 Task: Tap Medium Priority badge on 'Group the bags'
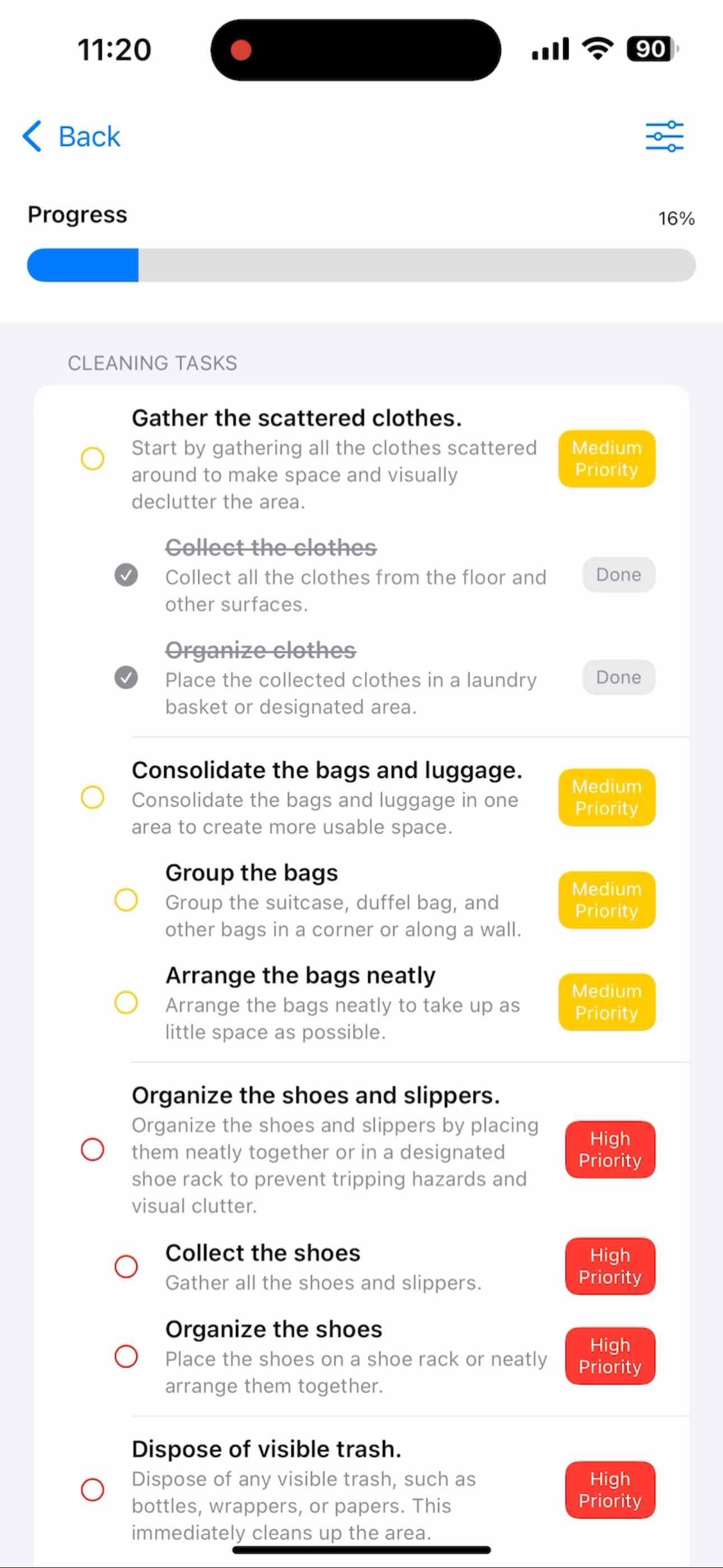[x=607, y=900]
